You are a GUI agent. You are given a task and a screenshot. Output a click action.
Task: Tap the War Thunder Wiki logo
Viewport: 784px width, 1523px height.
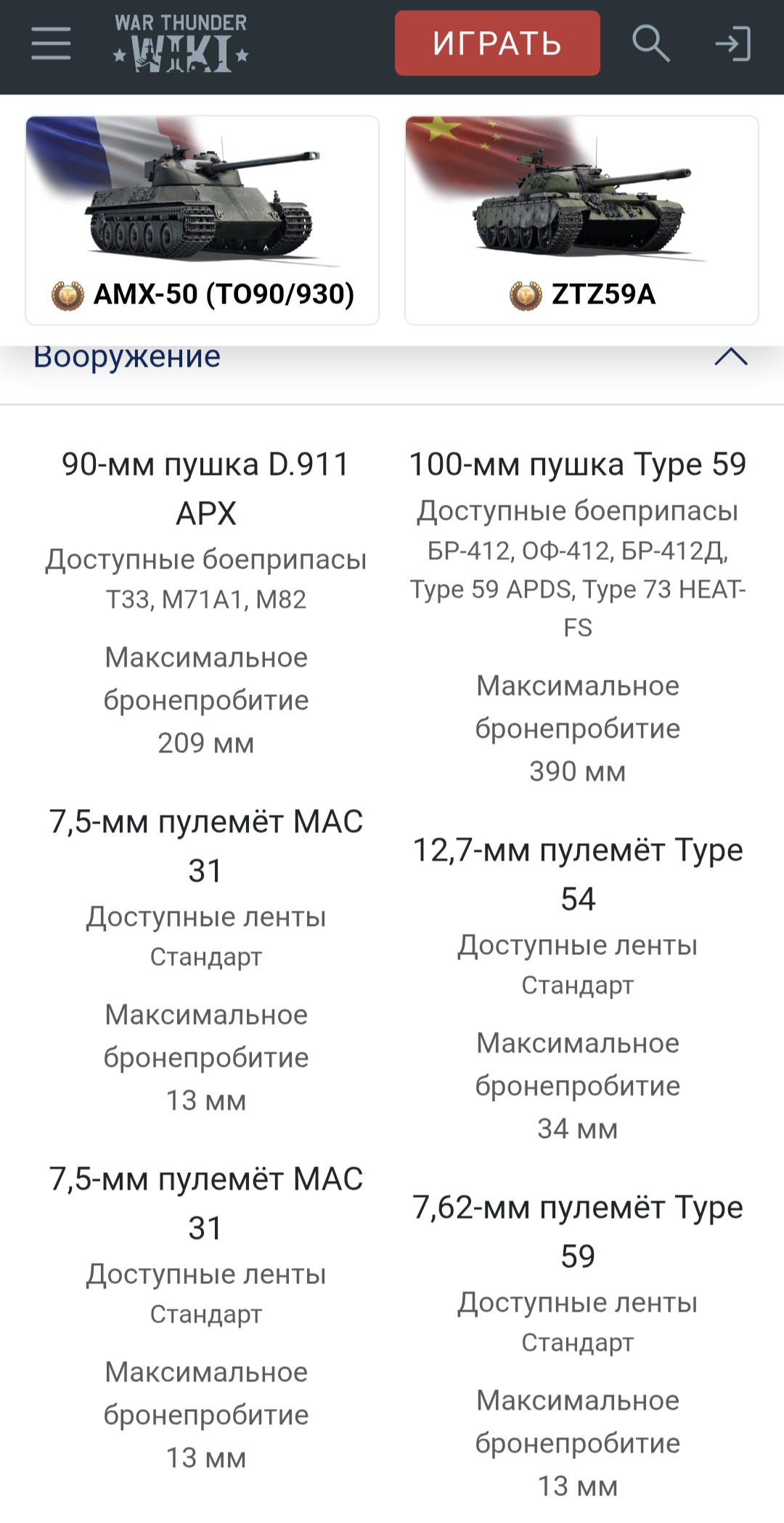point(181,44)
